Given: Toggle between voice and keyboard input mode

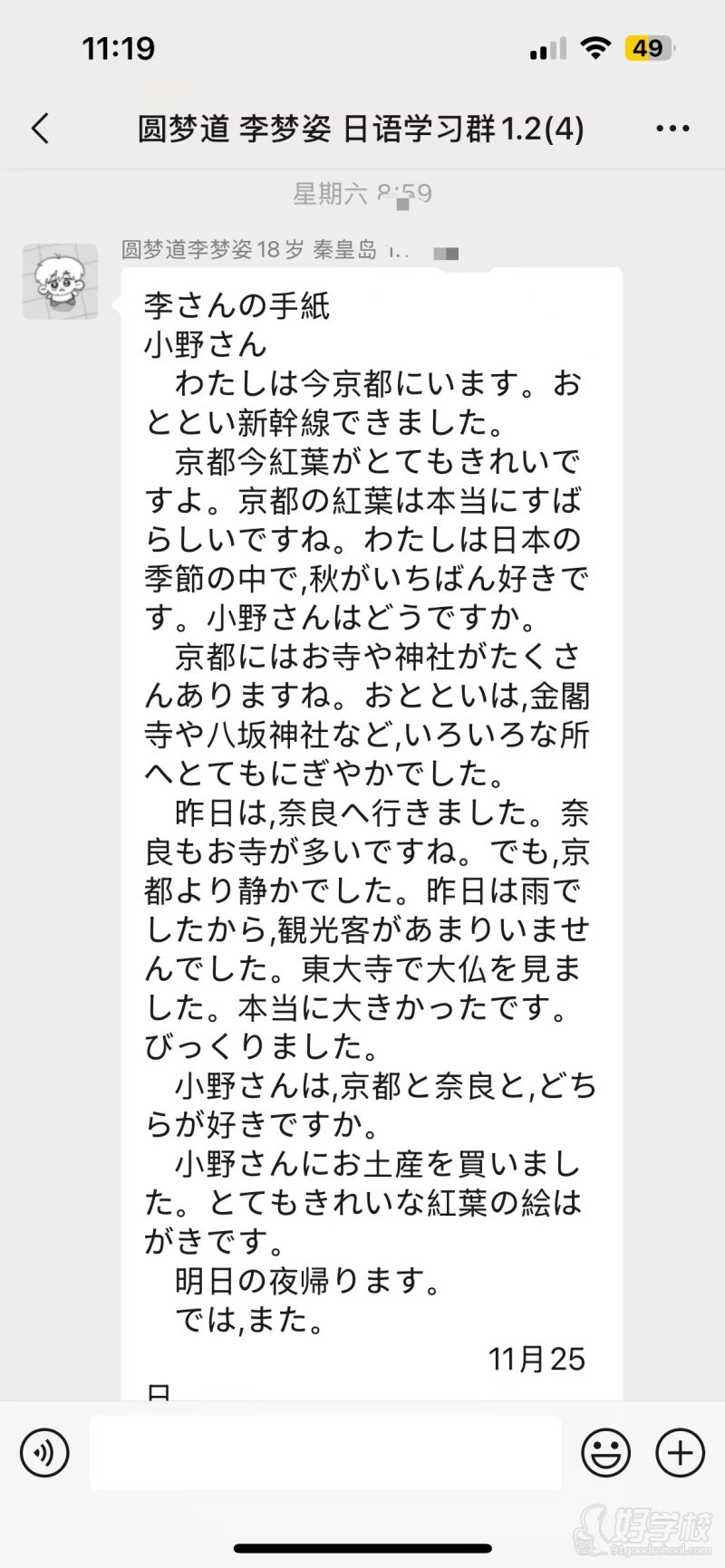Looking at the screenshot, I should [43, 1453].
